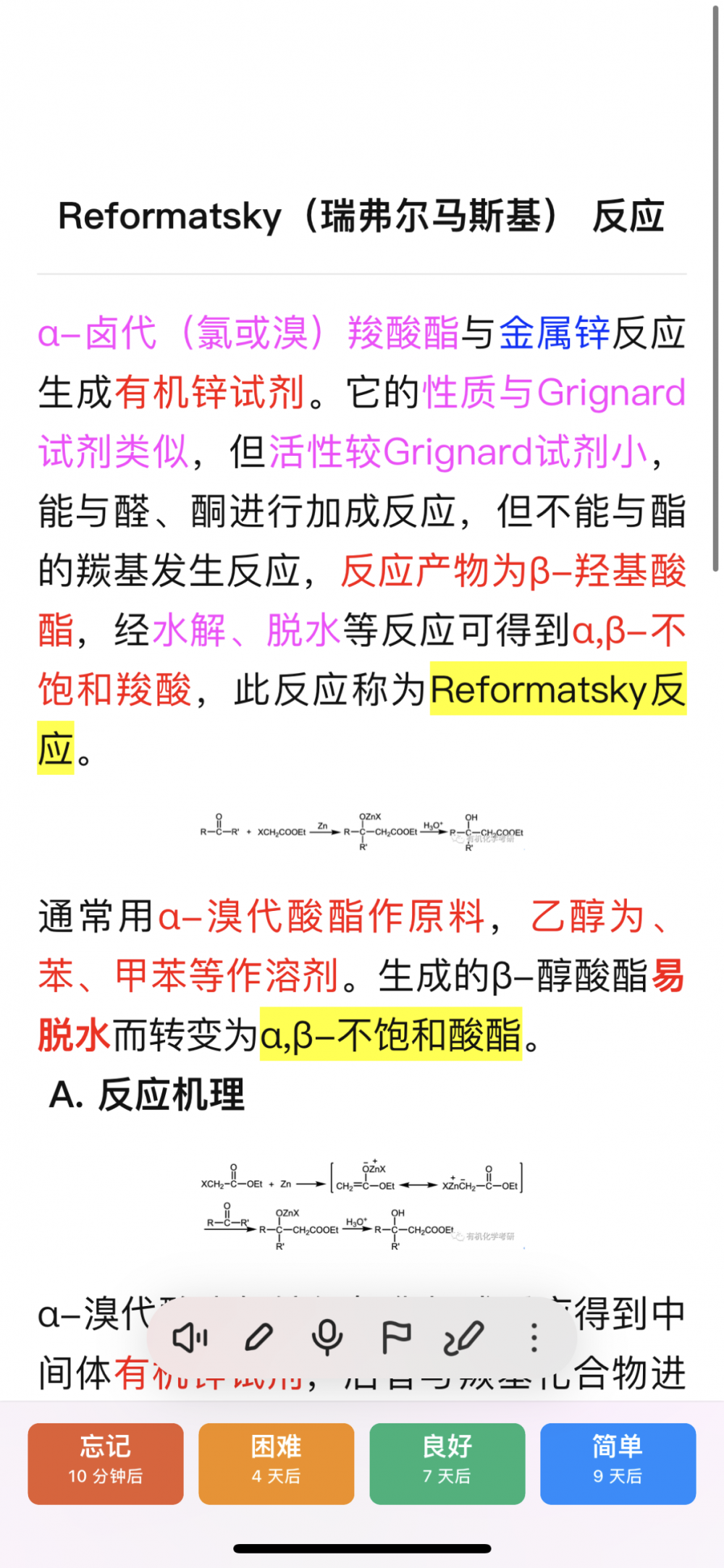724x1568 pixels.
Task: Open the scribble drawing tool
Action: click(464, 1338)
